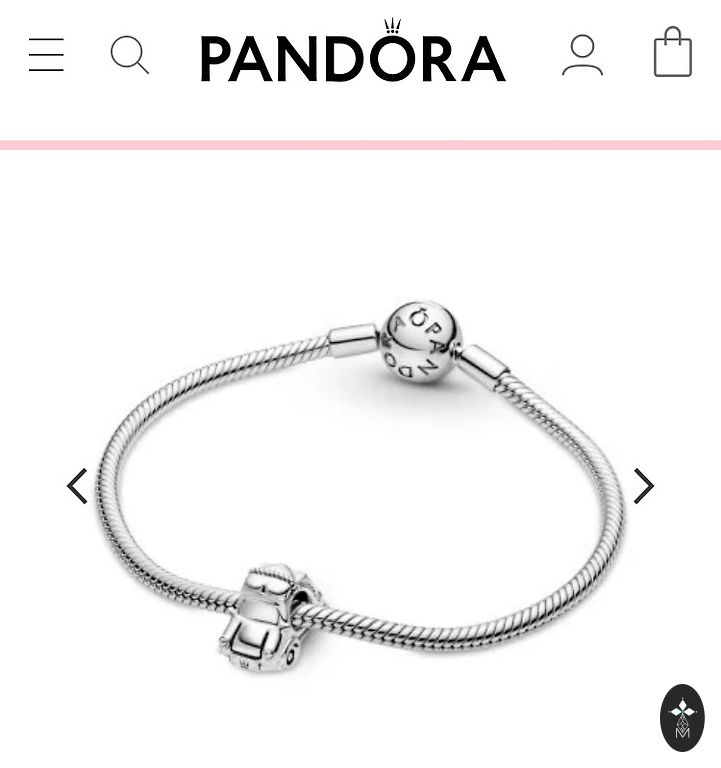
Task: Open the hamburger navigation menu
Action: click(x=46, y=55)
